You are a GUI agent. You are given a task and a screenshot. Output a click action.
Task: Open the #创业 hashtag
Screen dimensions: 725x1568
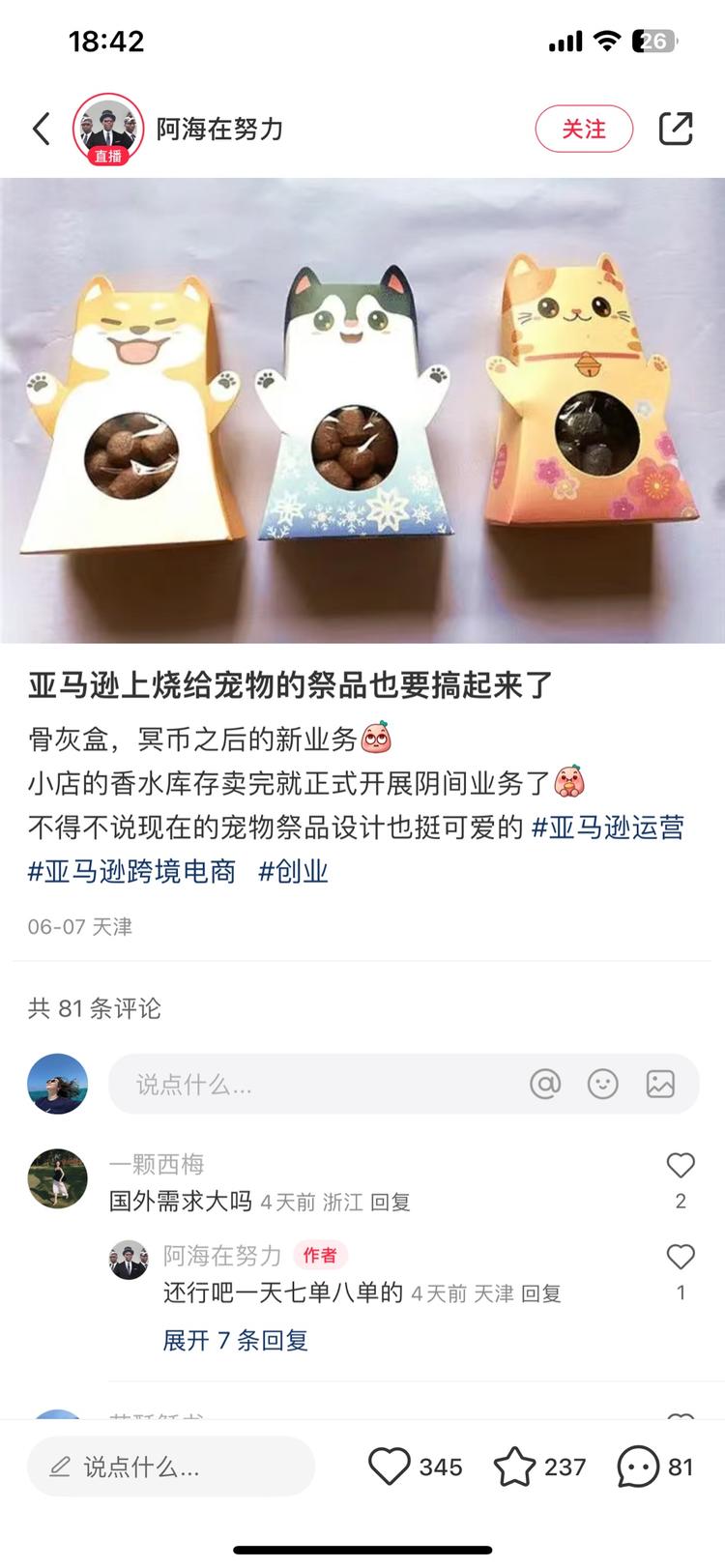tap(294, 871)
